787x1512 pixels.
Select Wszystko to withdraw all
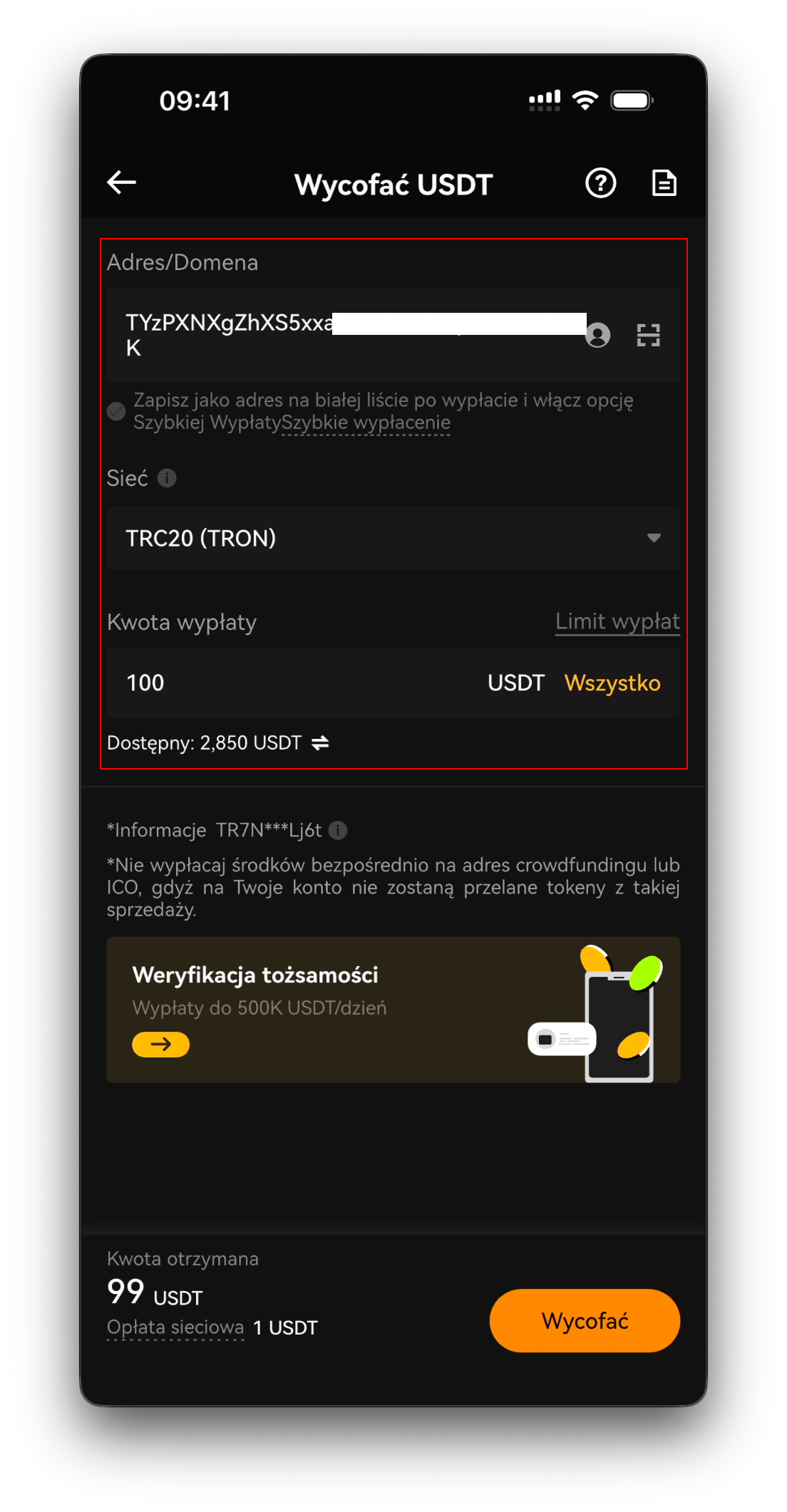(612, 683)
